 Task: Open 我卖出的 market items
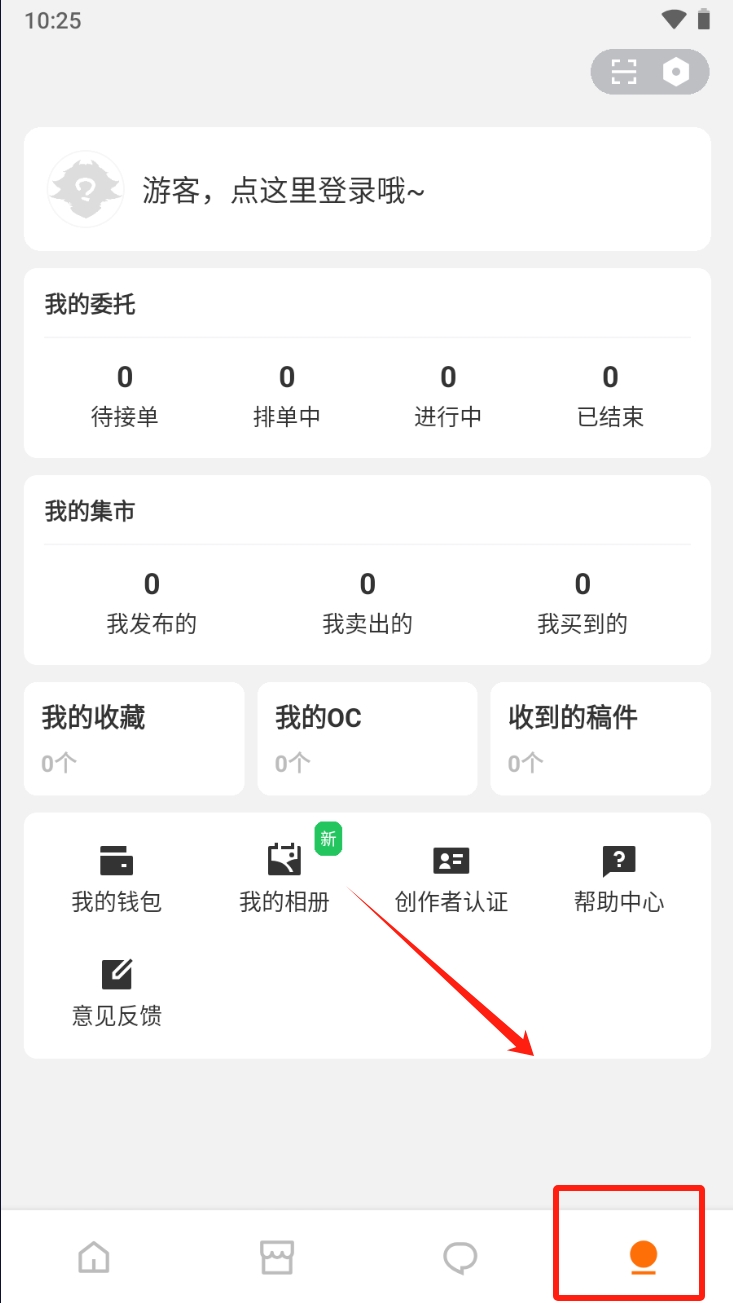click(x=367, y=603)
